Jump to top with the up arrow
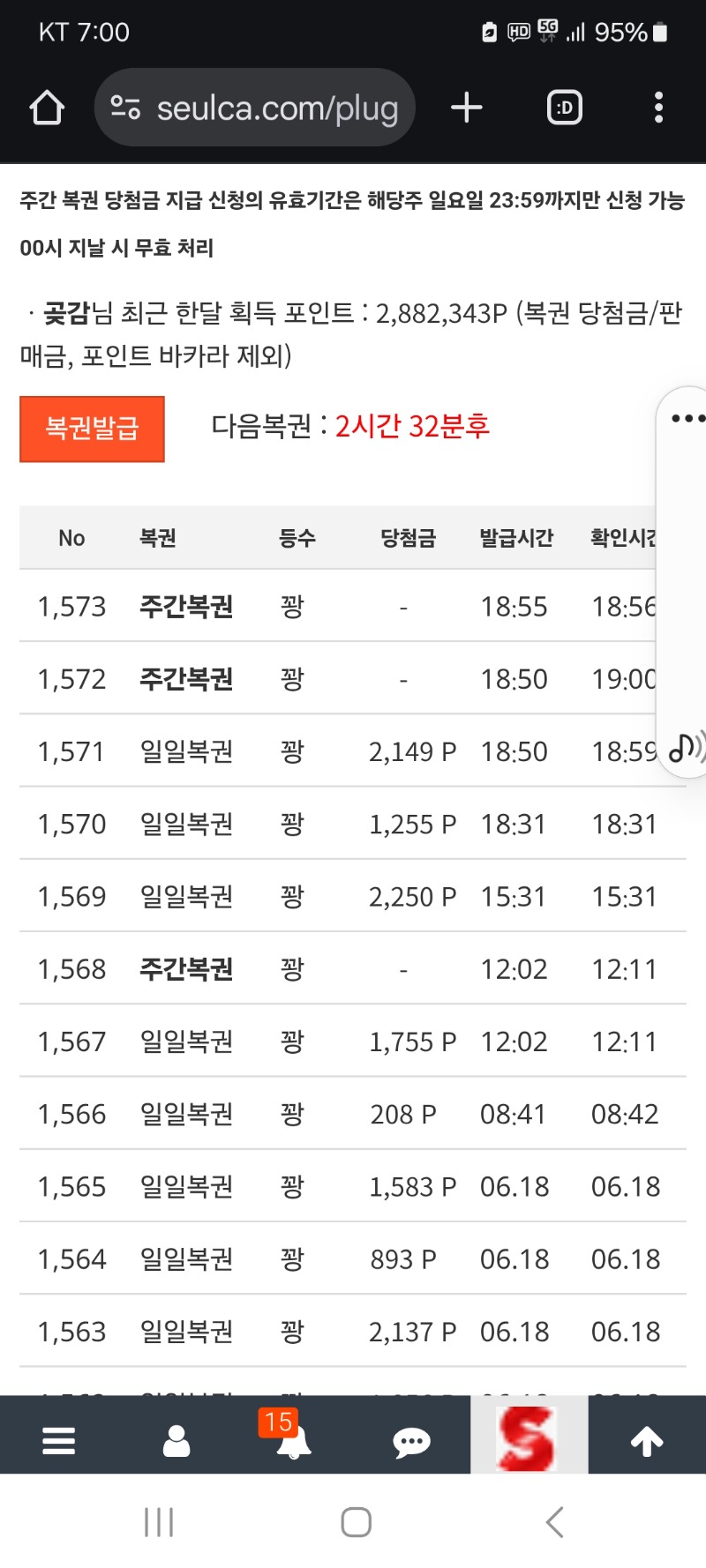Screen dimensions: 706x1568 point(647,1441)
